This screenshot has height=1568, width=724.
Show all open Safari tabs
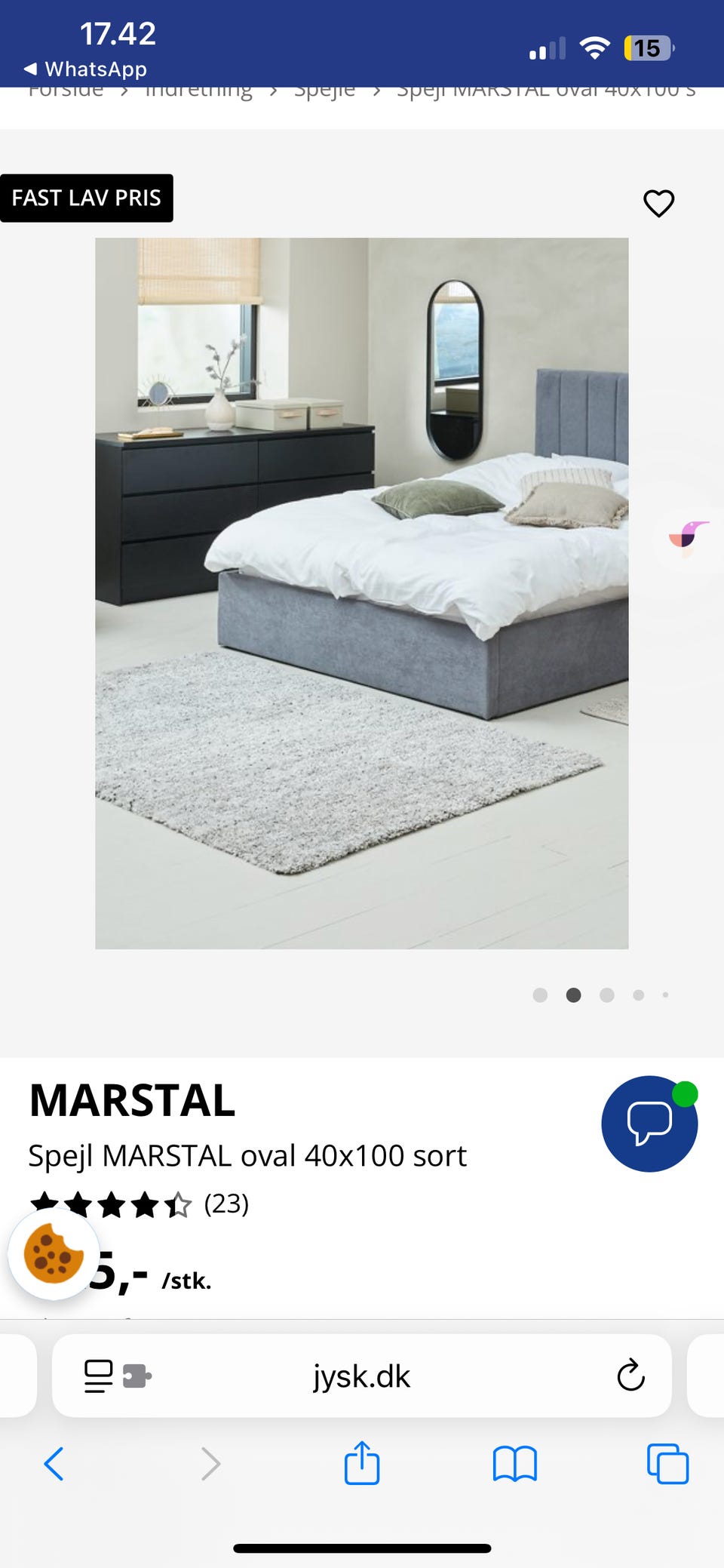(x=667, y=1464)
